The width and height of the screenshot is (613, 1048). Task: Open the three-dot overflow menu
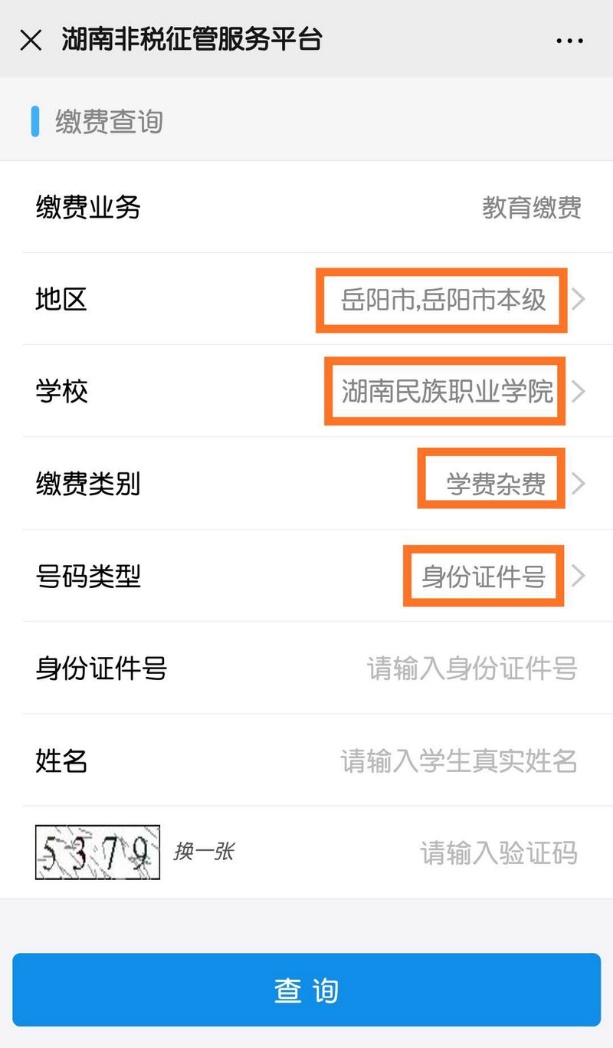(569, 41)
